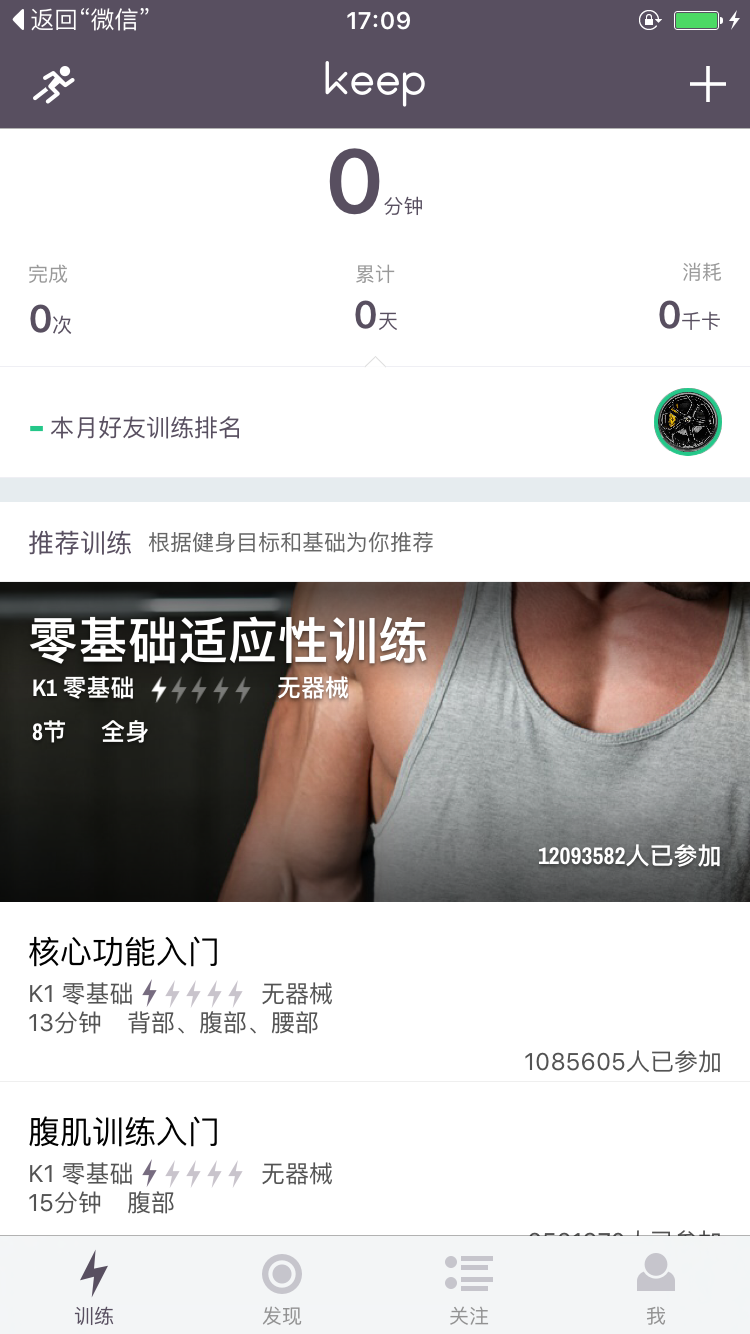Tap the 我 profile icon bottom right
Image resolution: width=750 pixels, height=1334 pixels.
pos(656,1272)
